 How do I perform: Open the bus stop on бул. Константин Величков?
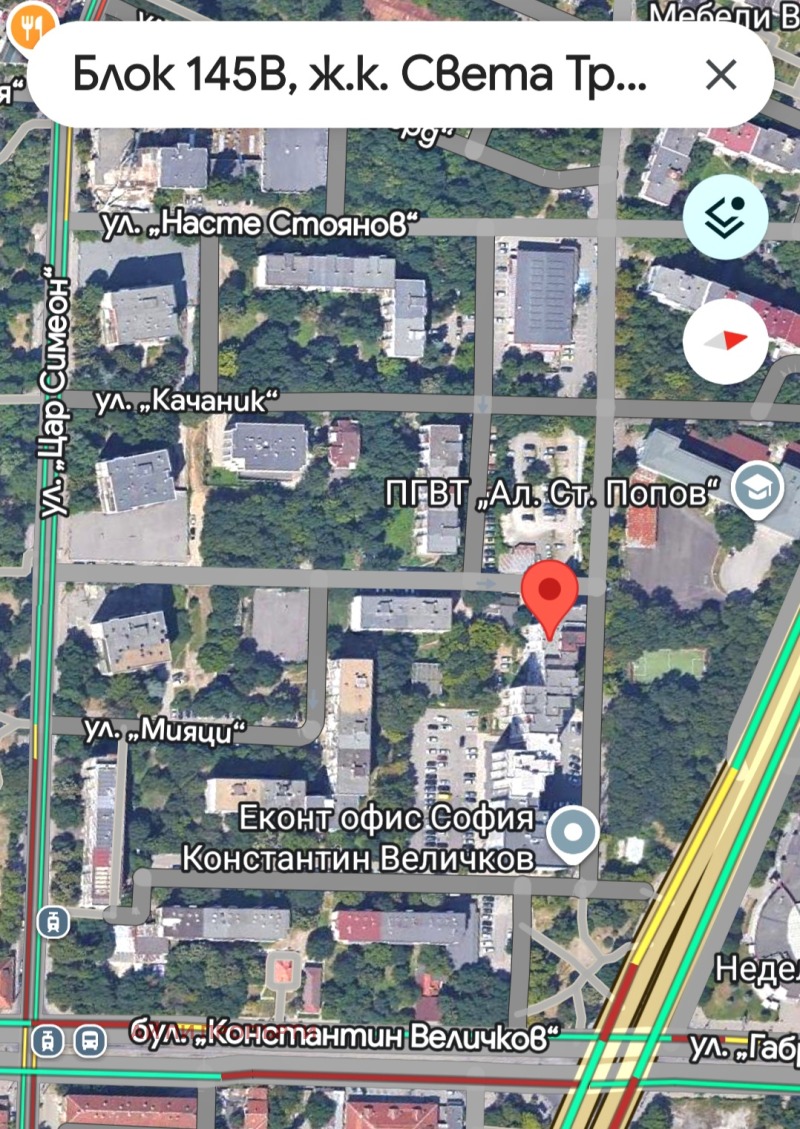[89, 1042]
